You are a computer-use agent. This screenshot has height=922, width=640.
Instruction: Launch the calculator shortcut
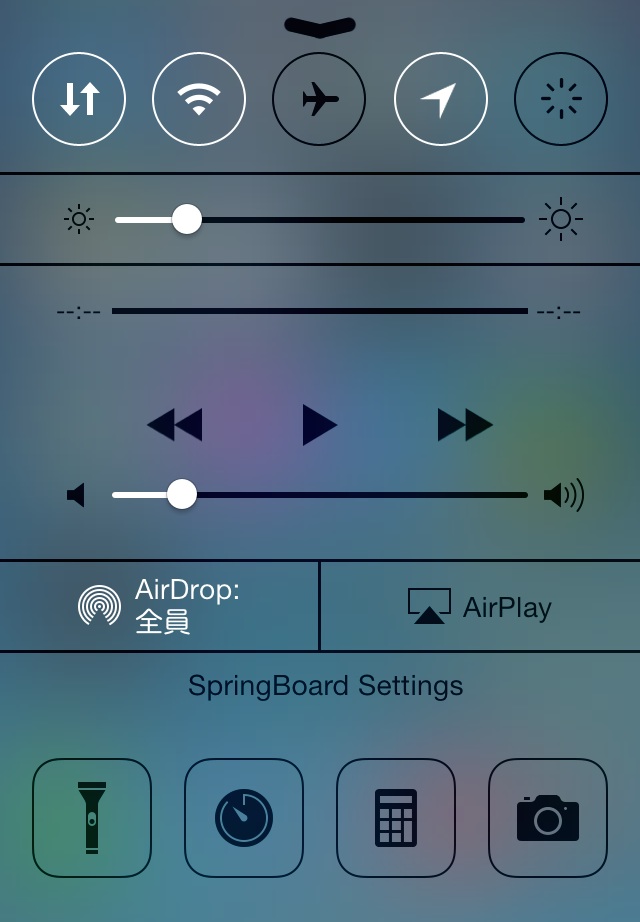tap(396, 817)
